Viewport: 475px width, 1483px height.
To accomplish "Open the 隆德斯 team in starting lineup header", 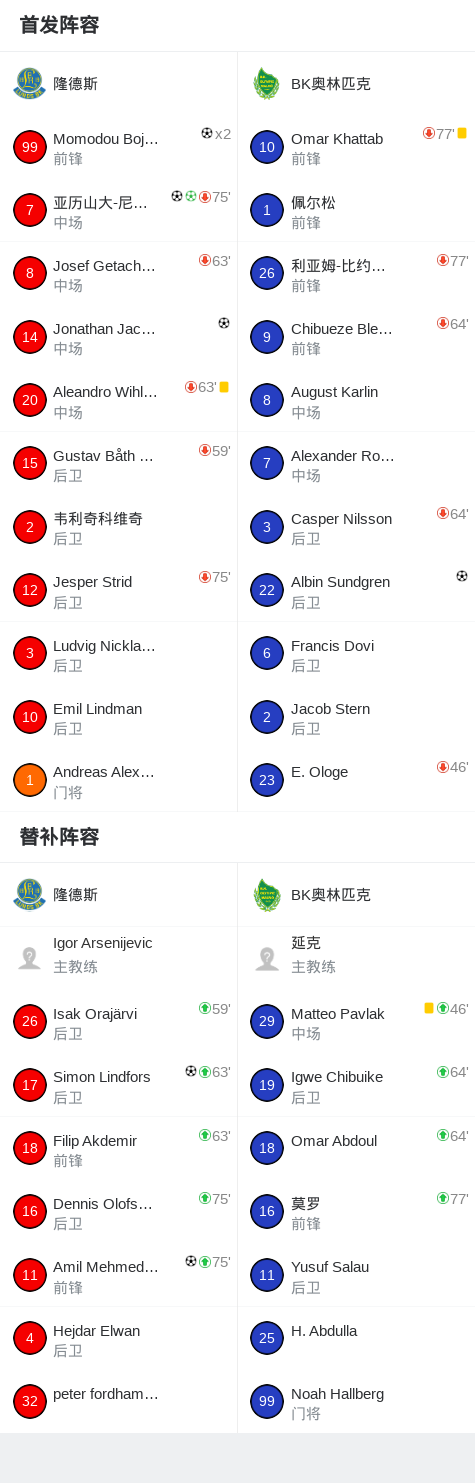I will pyautogui.click(x=118, y=84).
